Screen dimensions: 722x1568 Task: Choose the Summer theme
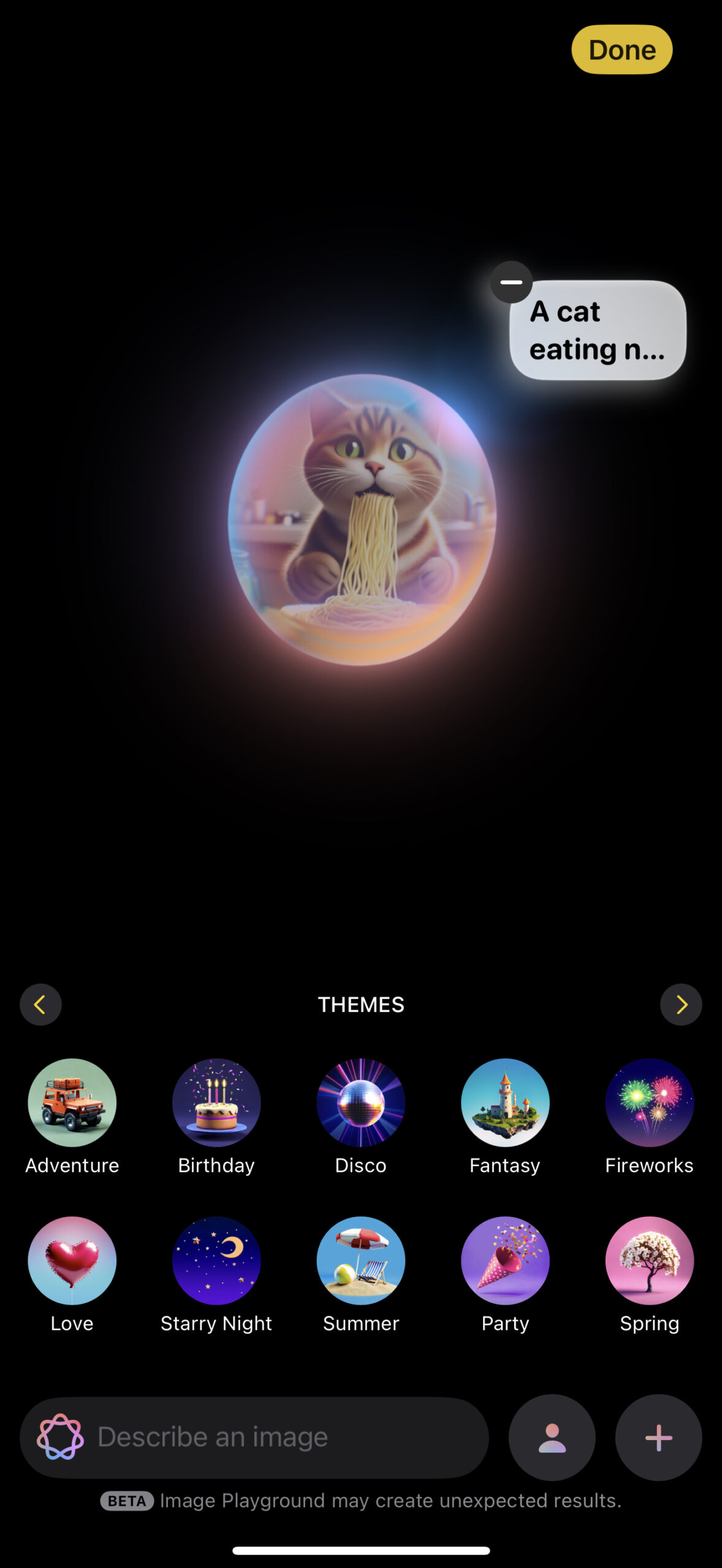360,1261
